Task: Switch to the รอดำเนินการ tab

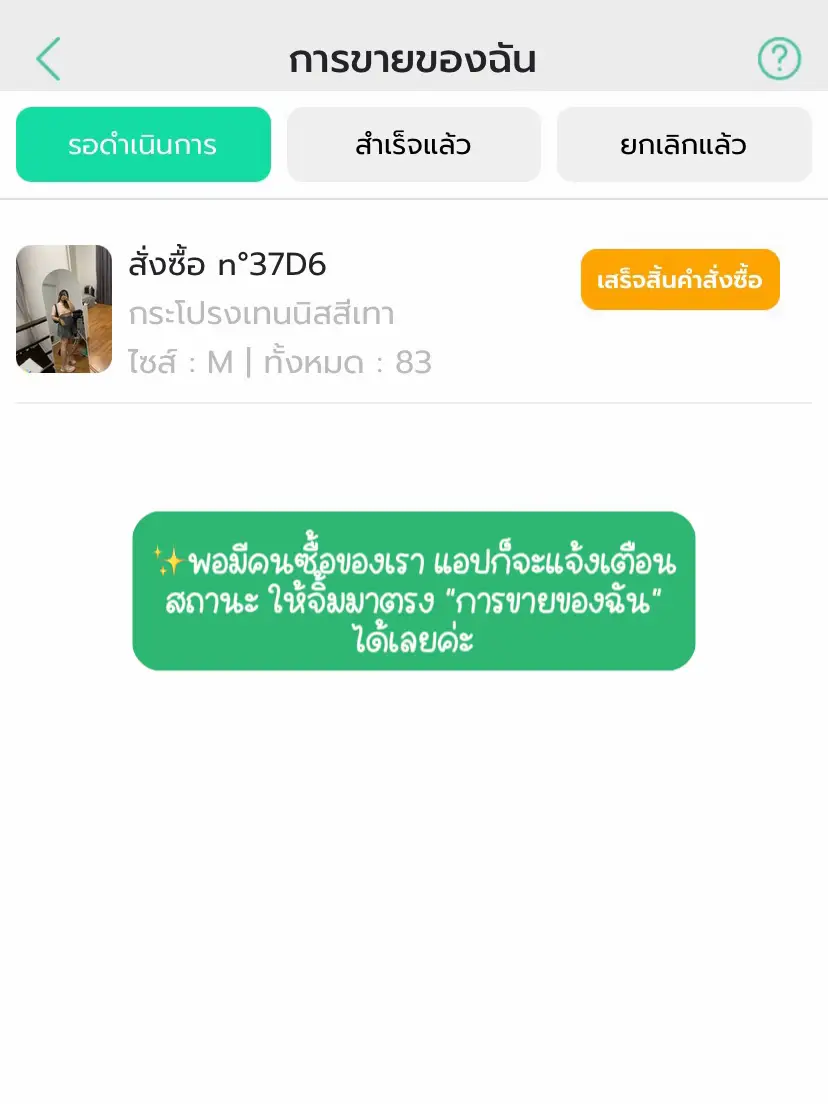Action: [143, 145]
